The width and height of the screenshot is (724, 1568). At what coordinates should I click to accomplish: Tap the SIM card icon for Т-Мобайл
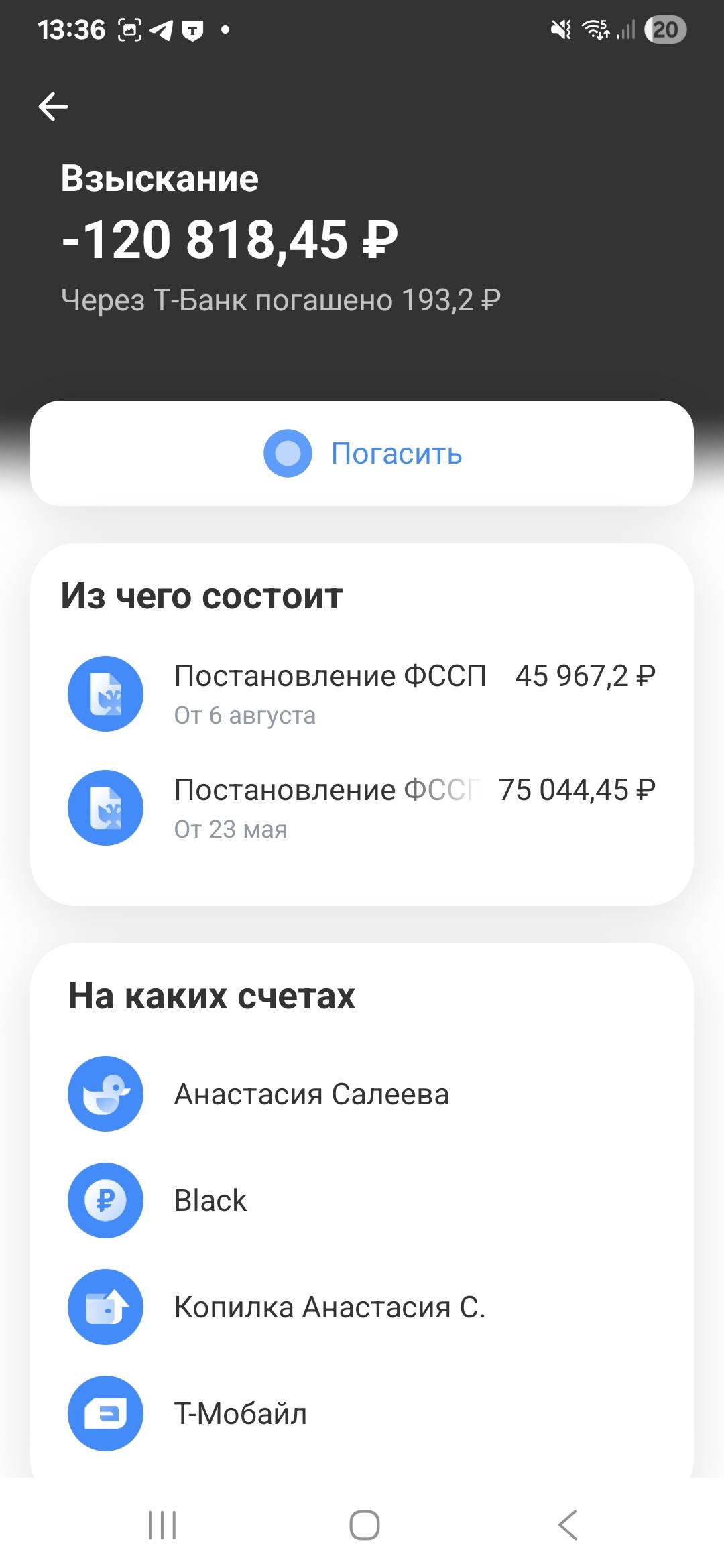pos(105,1412)
